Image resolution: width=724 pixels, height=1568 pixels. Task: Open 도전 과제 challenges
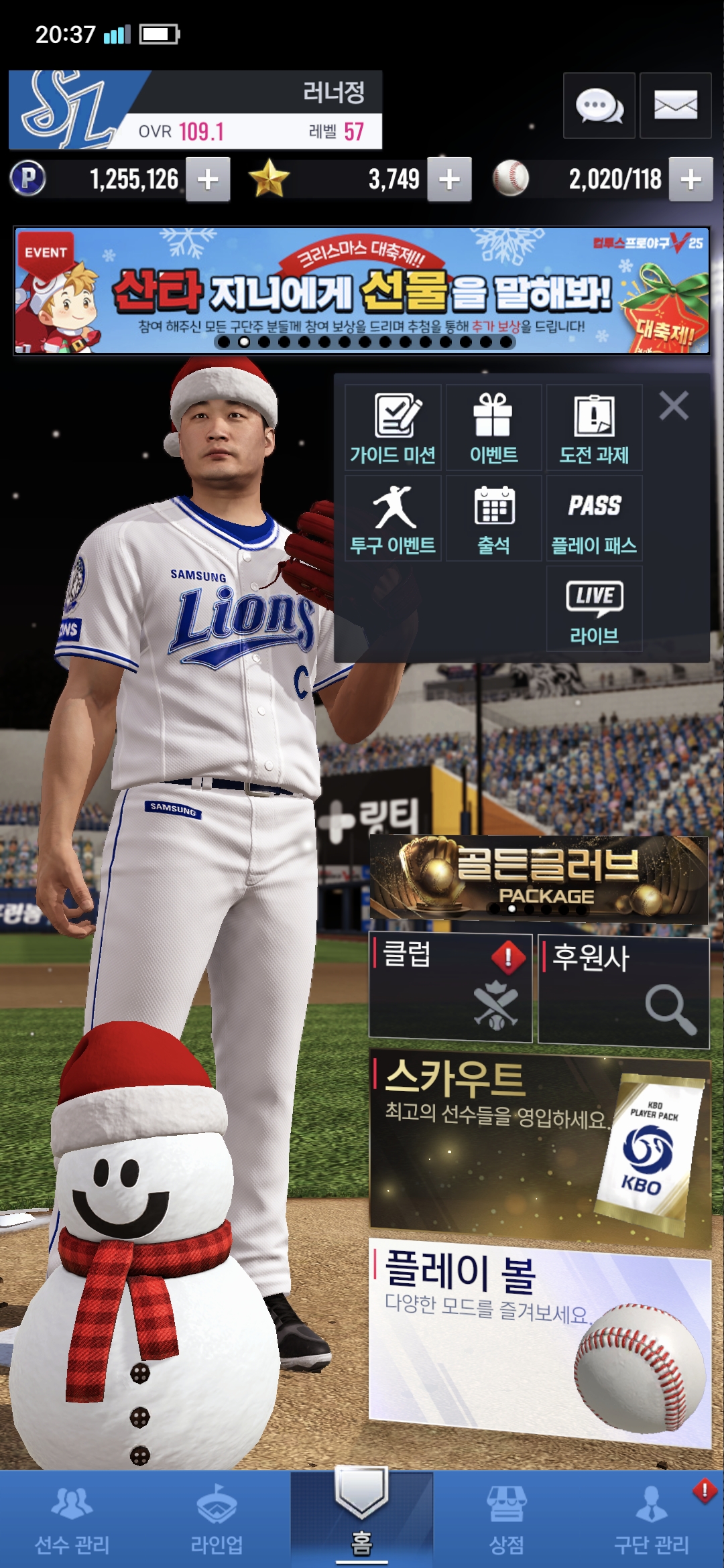click(594, 428)
